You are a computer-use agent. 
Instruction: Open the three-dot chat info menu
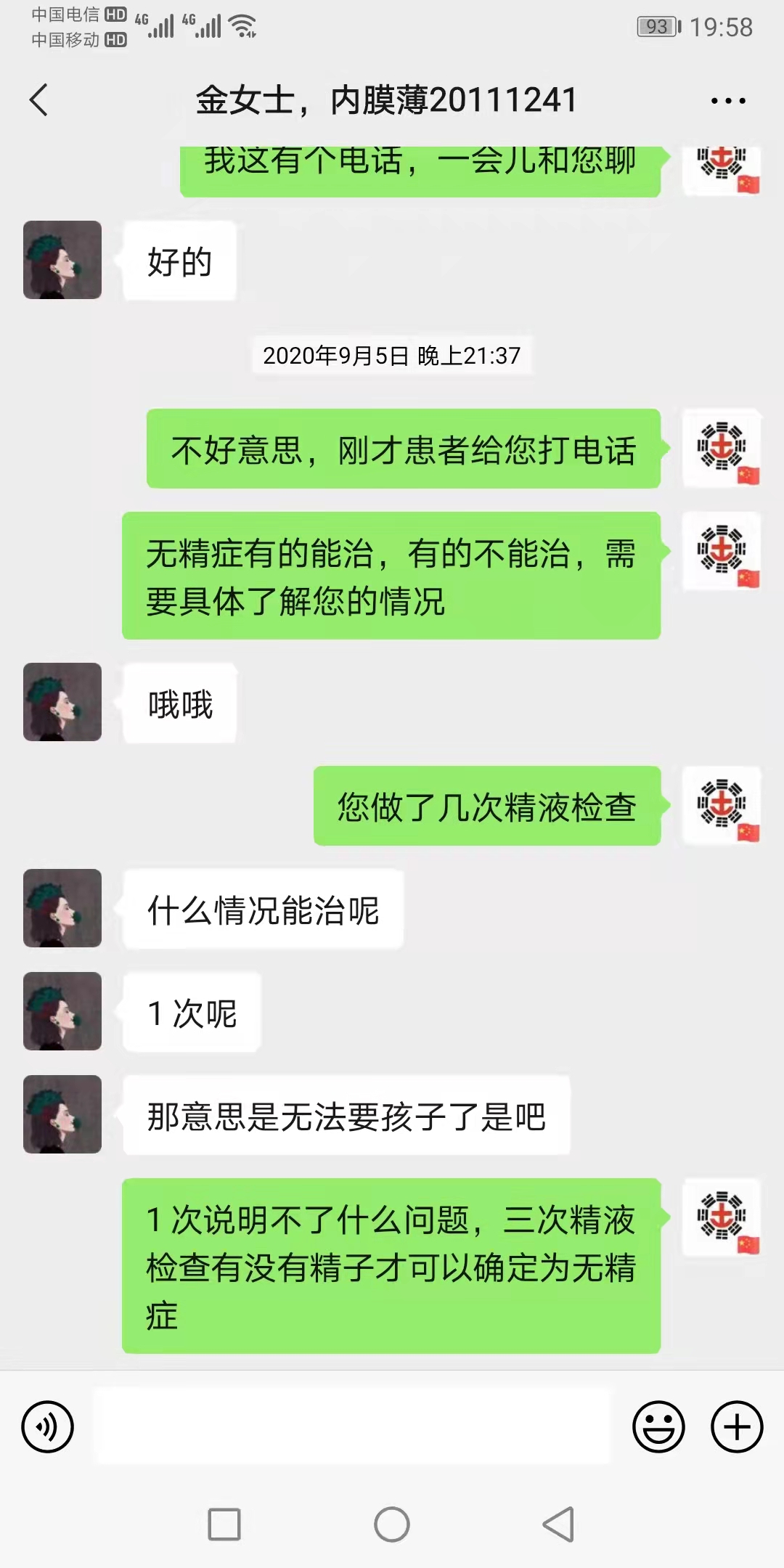[x=728, y=101]
